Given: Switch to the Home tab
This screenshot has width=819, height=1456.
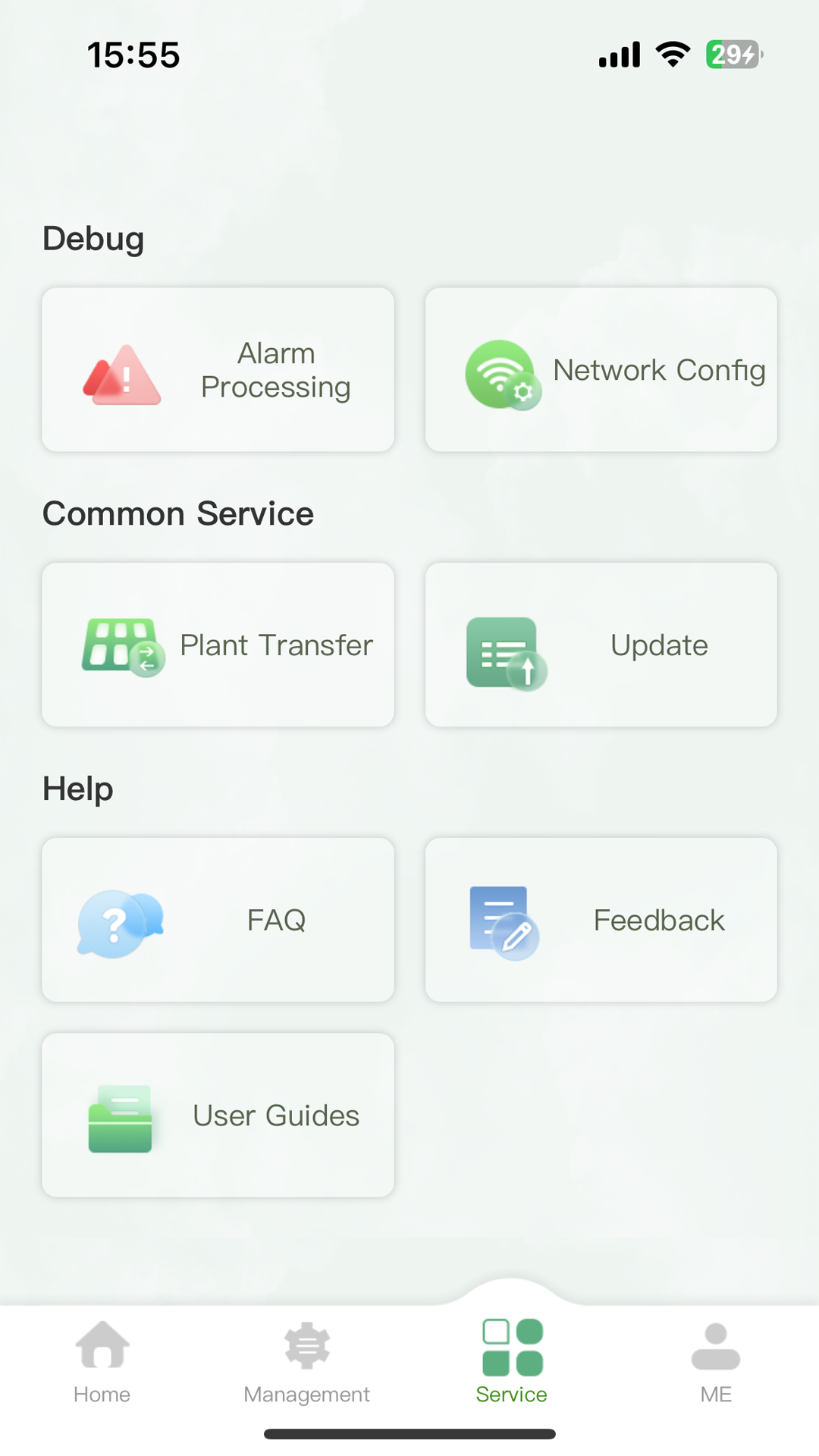Looking at the screenshot, I should pyautogui.click(x=102, y=1362).
